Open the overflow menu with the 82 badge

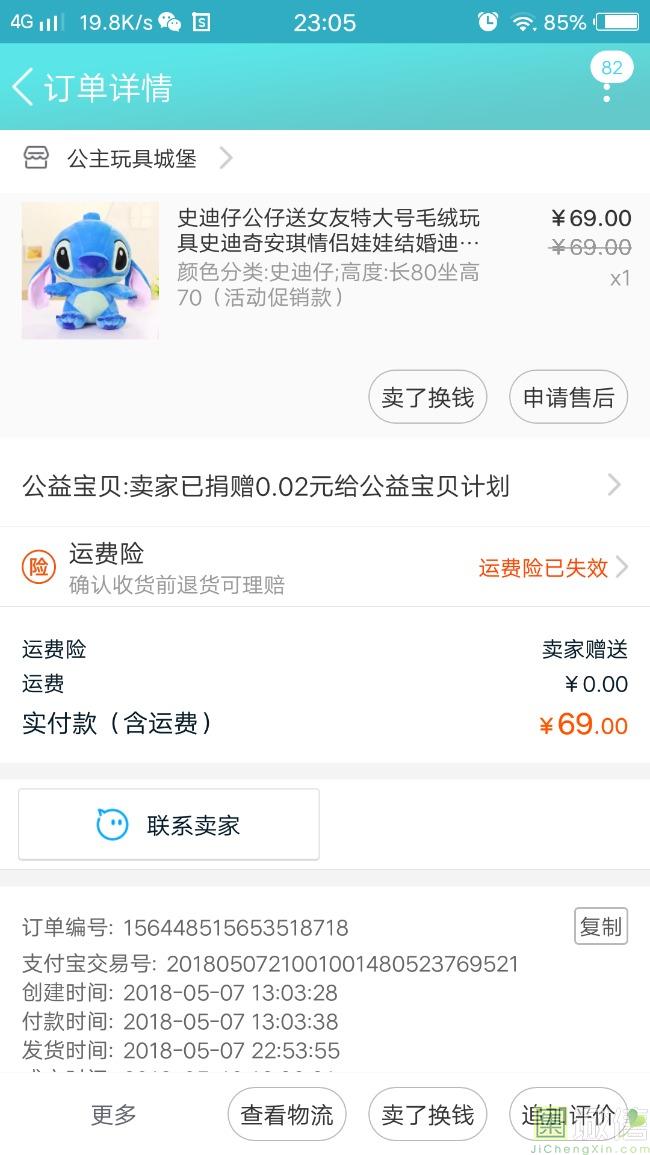(607, 87)
